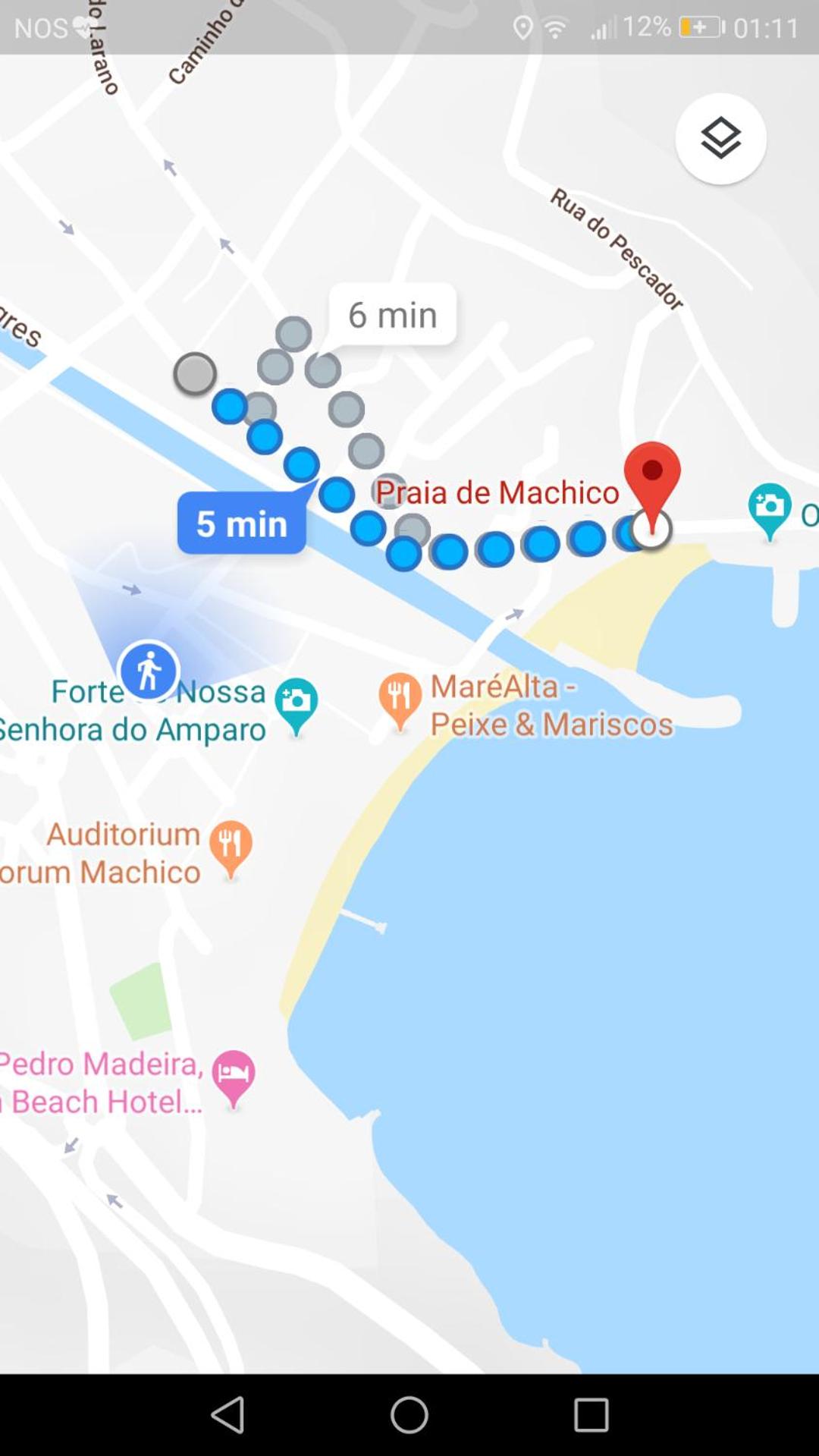The width and height of the screenshot is (819, 1456).
Task: Open MaréAlta - Peixe & Mariscos restaurant marker
Action: tap(400, 702)
